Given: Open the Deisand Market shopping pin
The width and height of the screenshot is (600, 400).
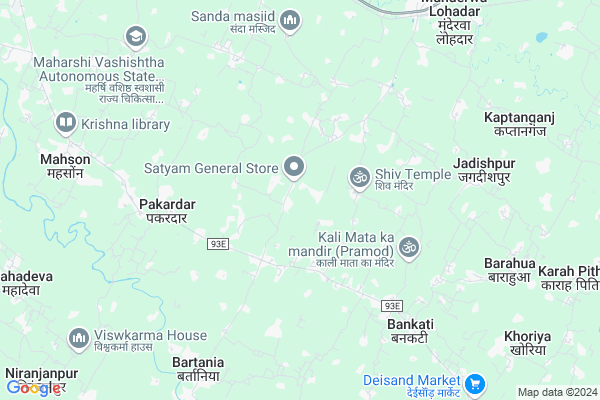Looking at the screenshot, I should coord(475,382).
